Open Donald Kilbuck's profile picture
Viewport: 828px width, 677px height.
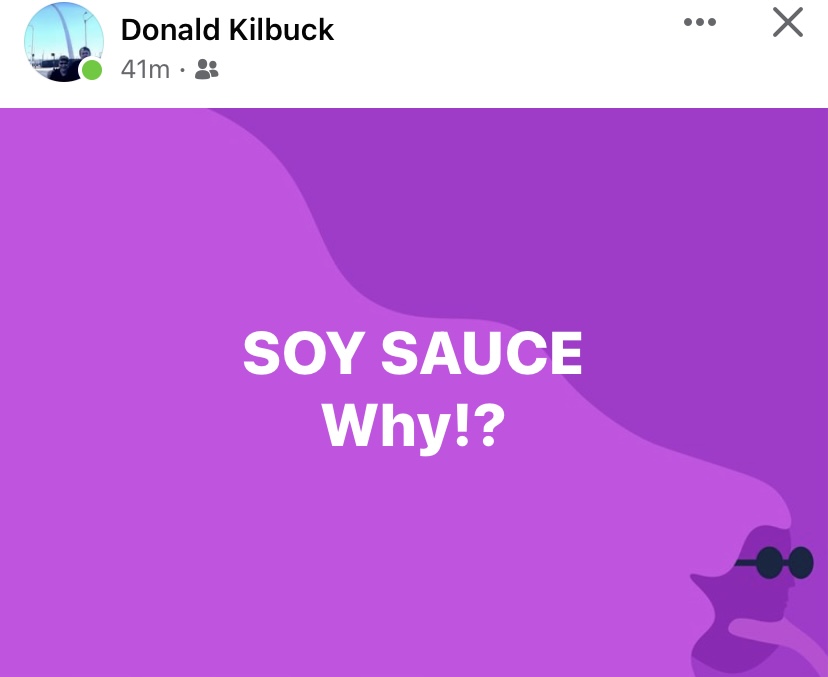point(64,42)
